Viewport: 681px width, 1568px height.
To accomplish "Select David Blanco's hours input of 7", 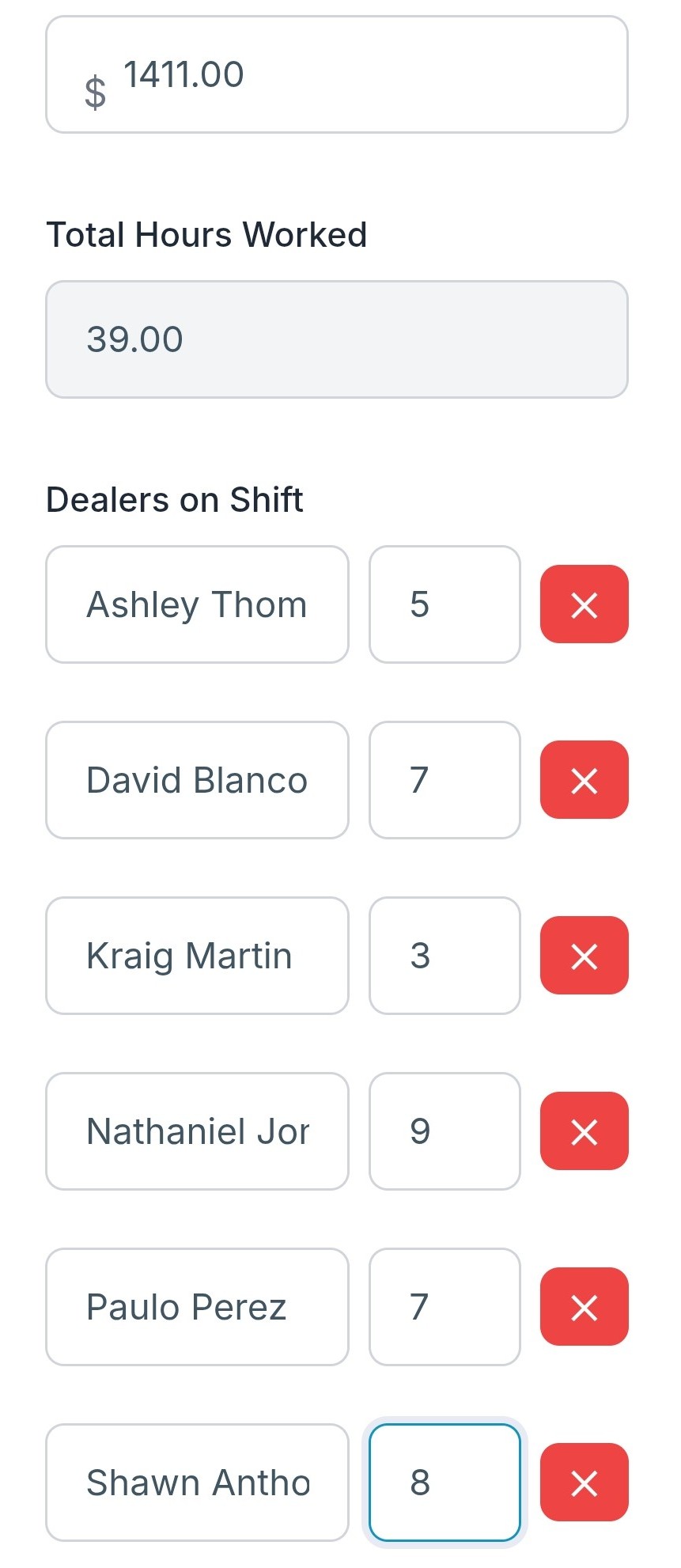I will pyautogui.click(x=445, y=780).
